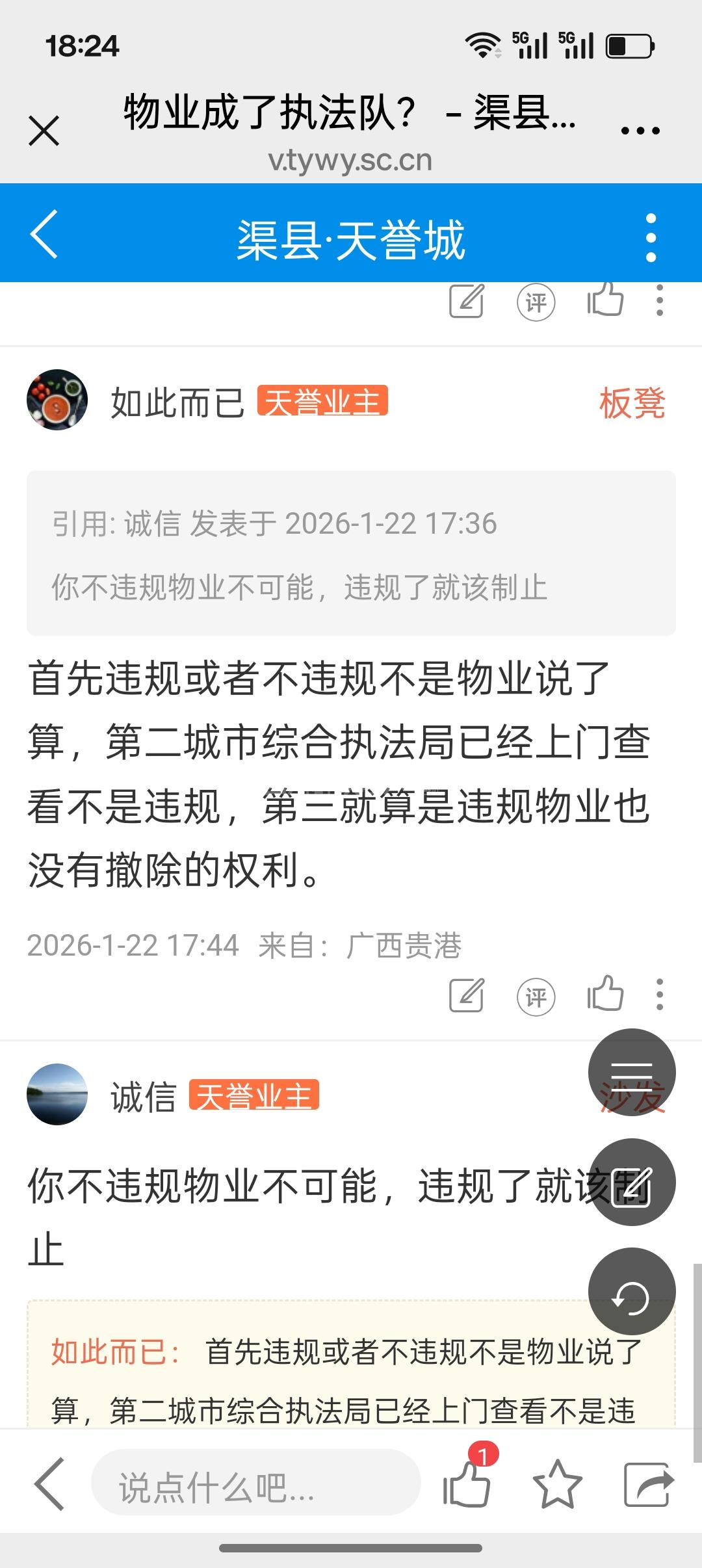The image size is (702, 1568).
Task: View 诚信's profile avatar
Action: (57, 1094)
